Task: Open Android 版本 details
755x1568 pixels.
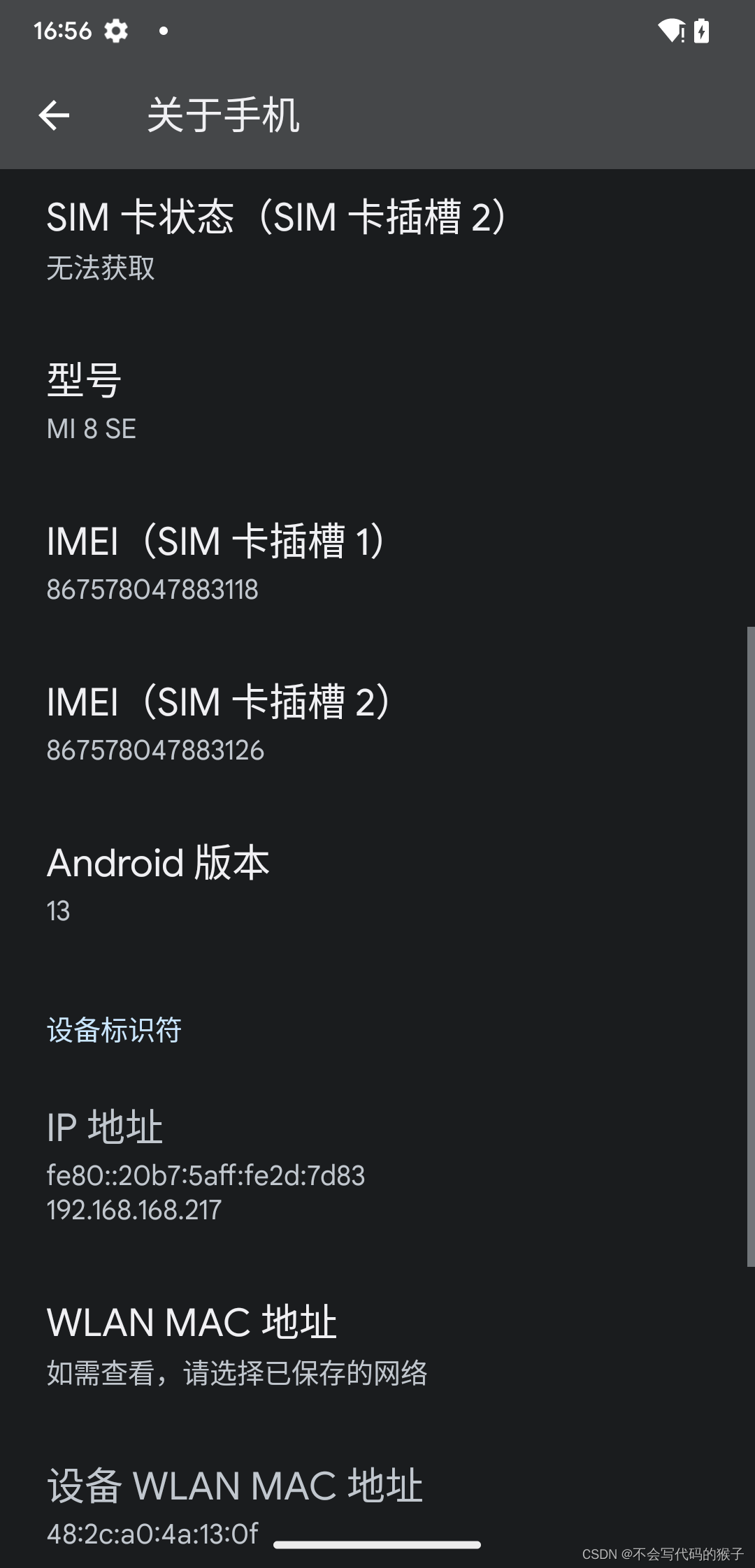Action: 377,883
